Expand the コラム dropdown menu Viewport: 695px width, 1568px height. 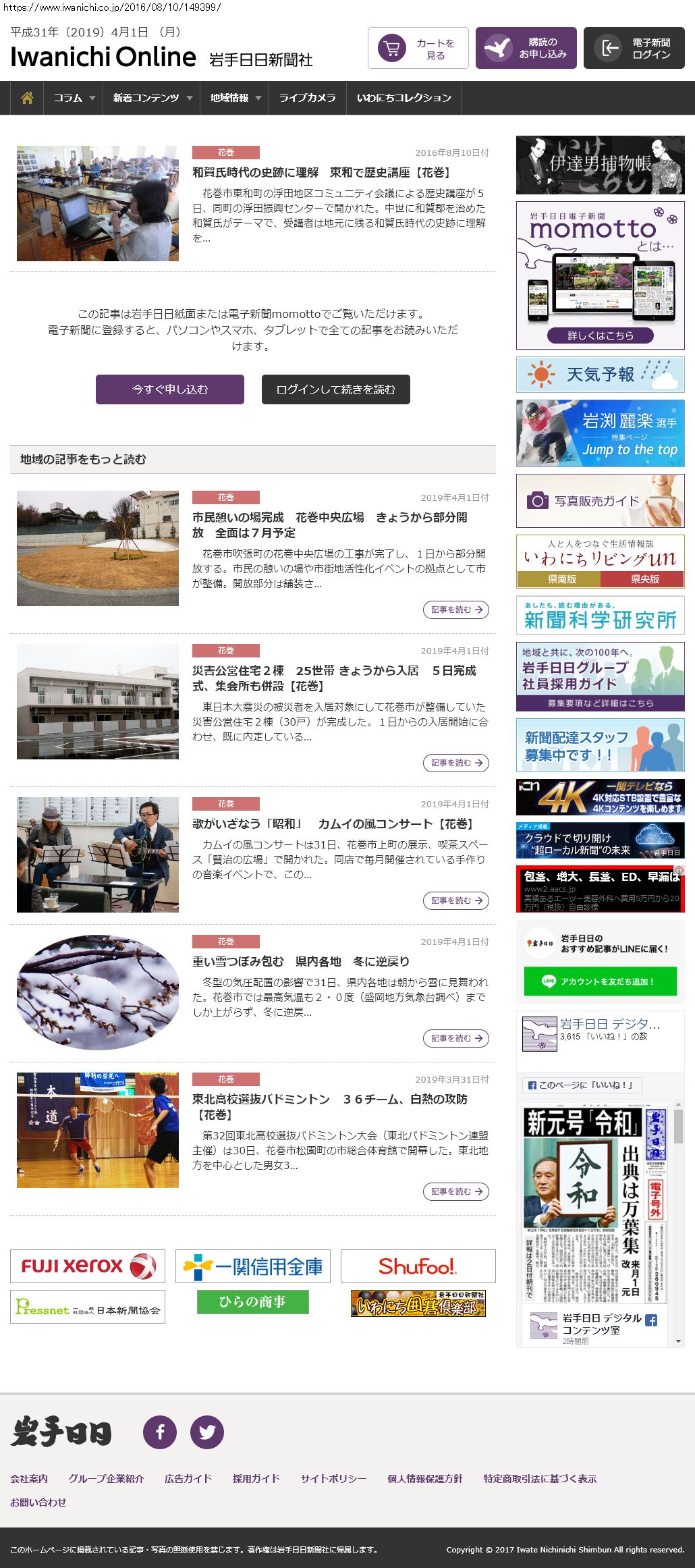click(74, 98)
